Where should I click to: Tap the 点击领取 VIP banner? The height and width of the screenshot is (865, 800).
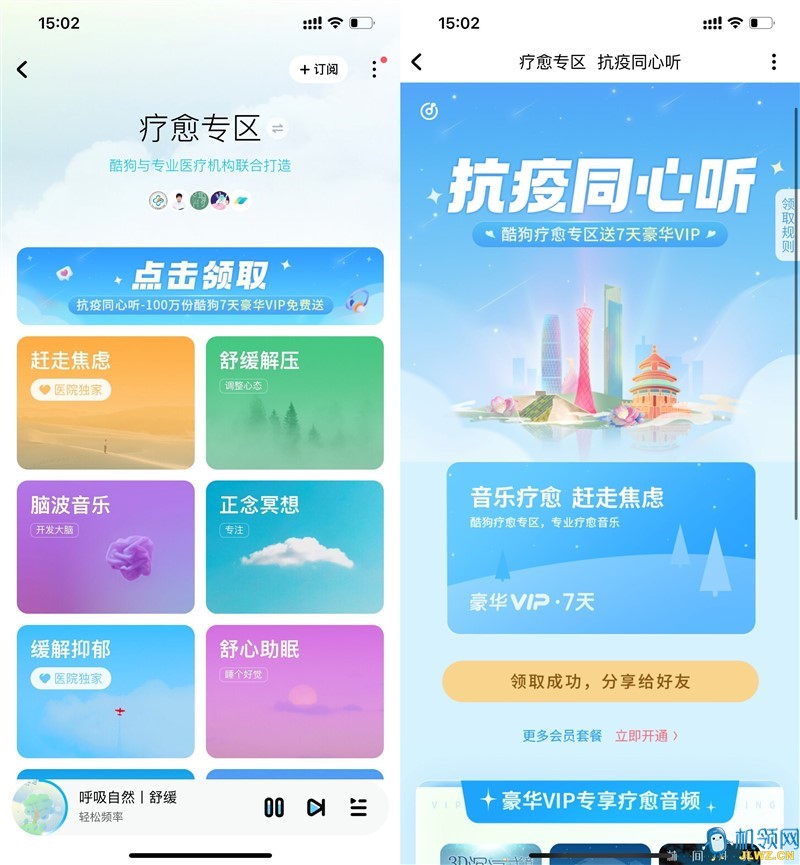tap(200, 286)
